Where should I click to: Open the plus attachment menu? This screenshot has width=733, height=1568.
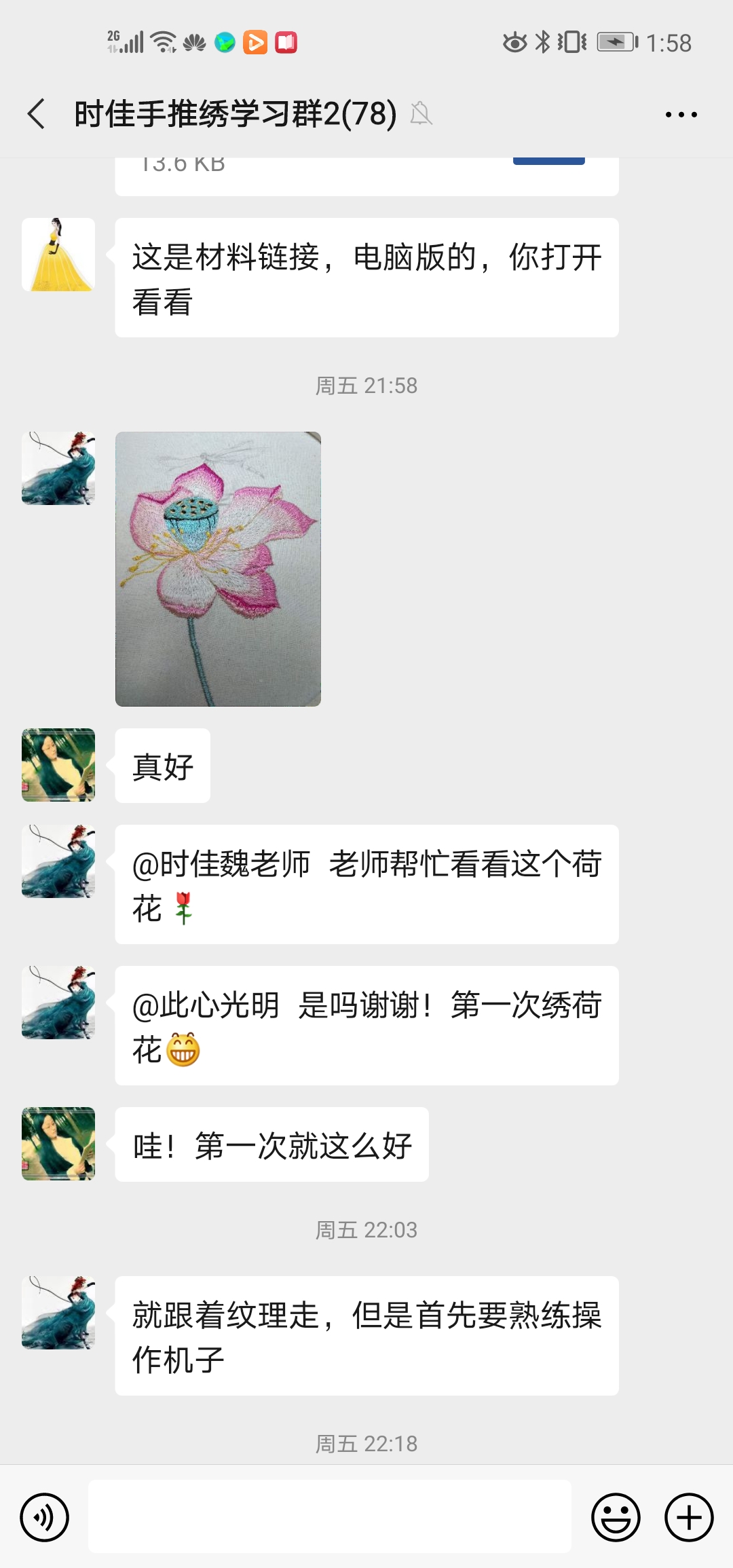[689, 1517]
